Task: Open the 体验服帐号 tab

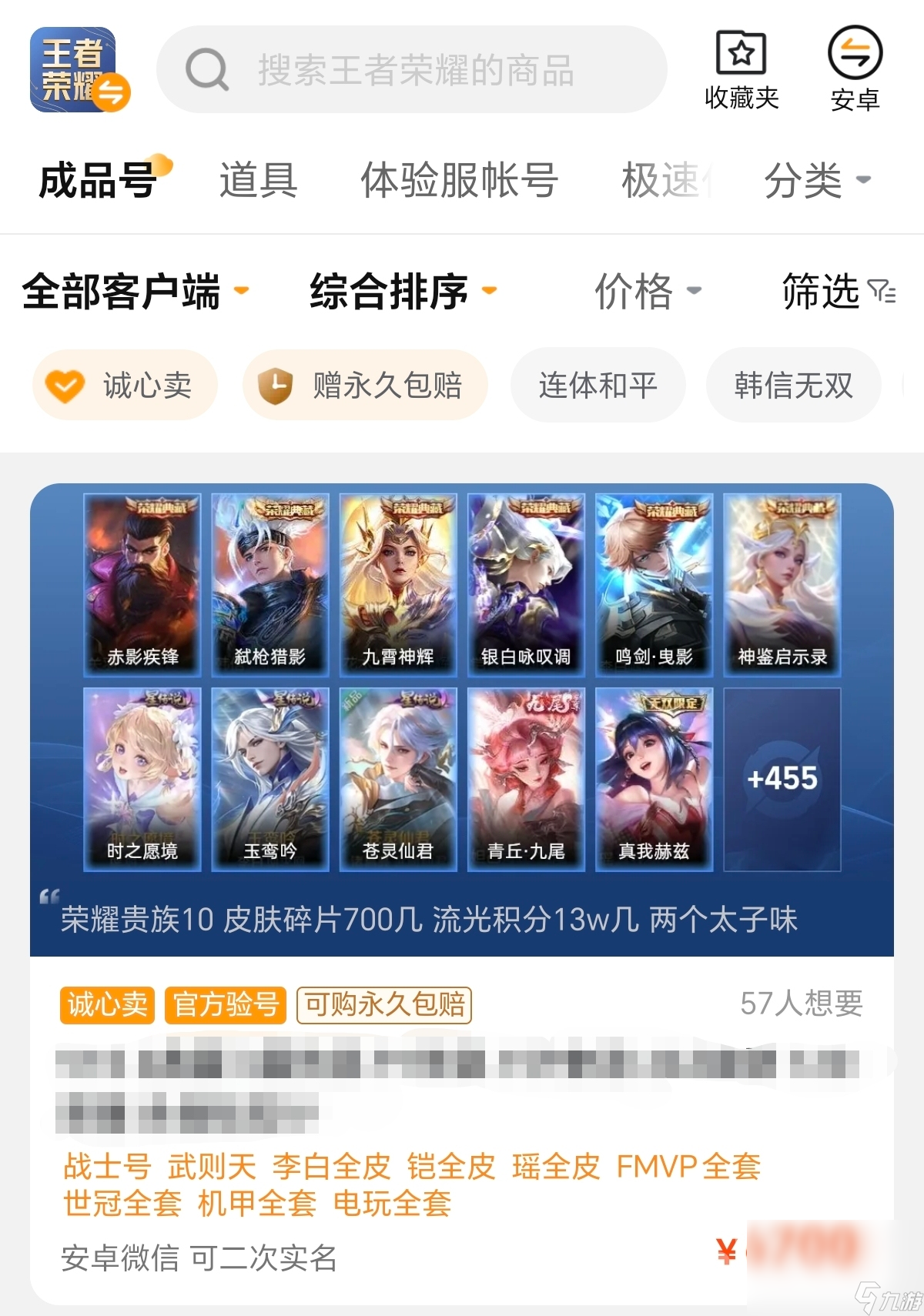Action: coord(459,179)
